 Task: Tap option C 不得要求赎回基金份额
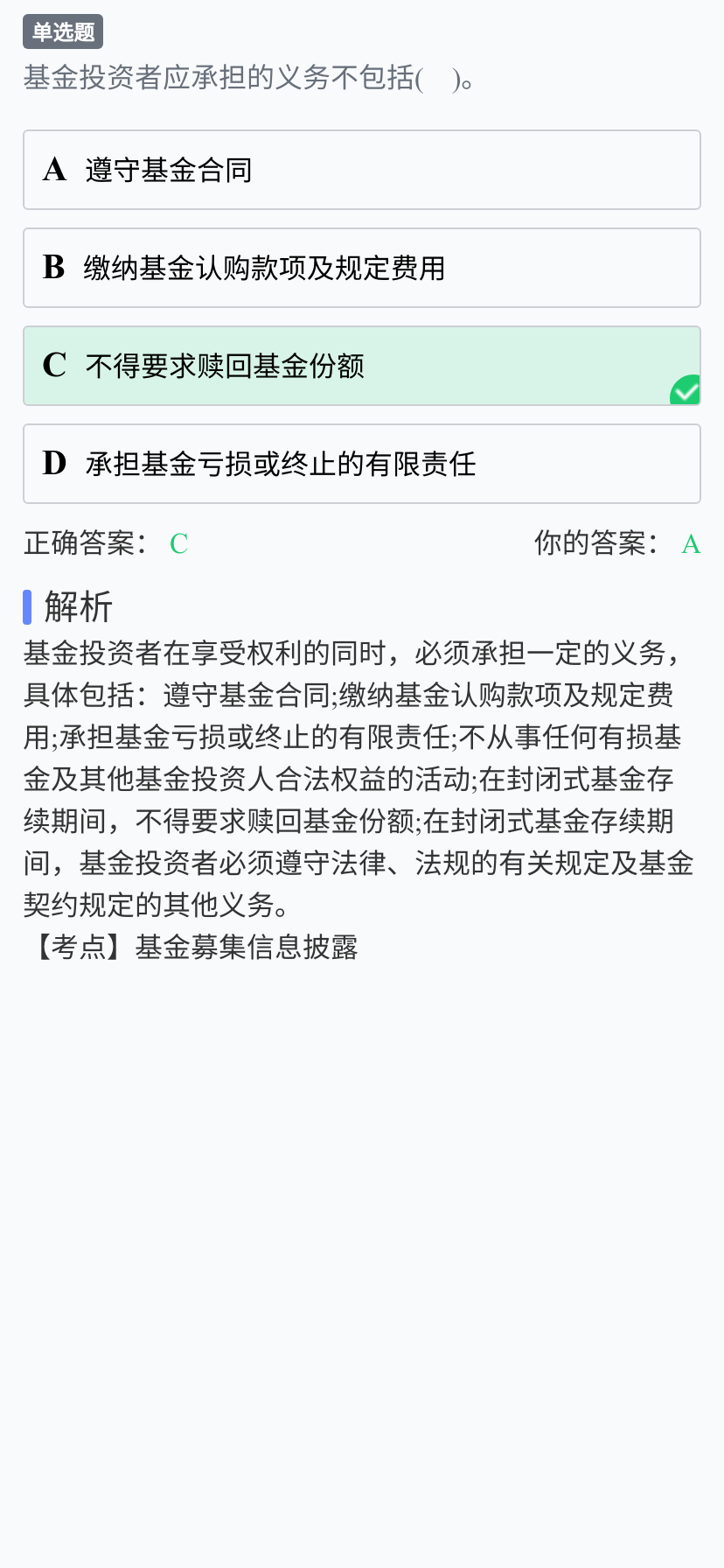pos(362,366)
